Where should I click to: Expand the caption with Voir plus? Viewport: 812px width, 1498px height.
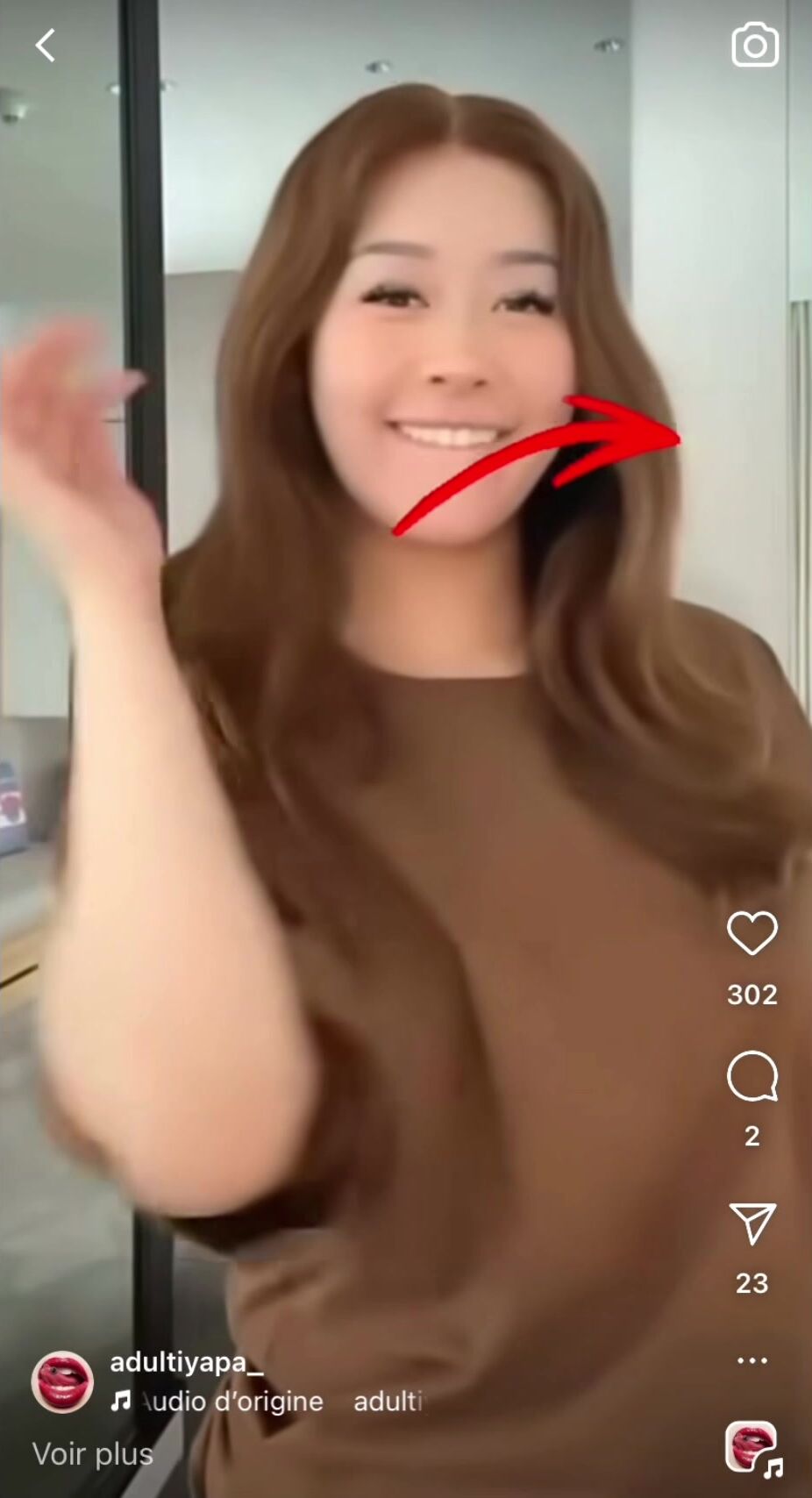point(93,1454)
